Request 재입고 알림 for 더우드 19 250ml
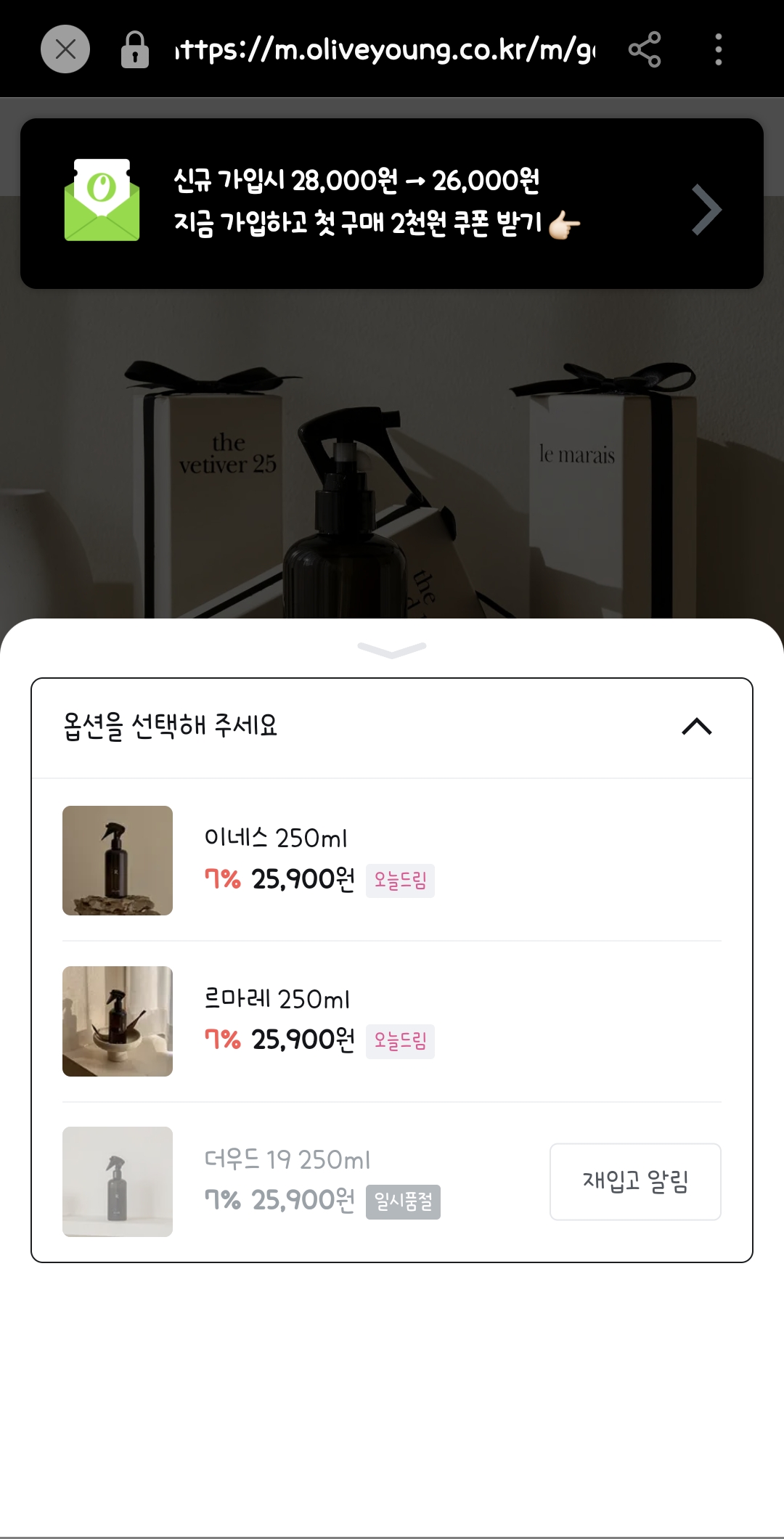 635,1182
